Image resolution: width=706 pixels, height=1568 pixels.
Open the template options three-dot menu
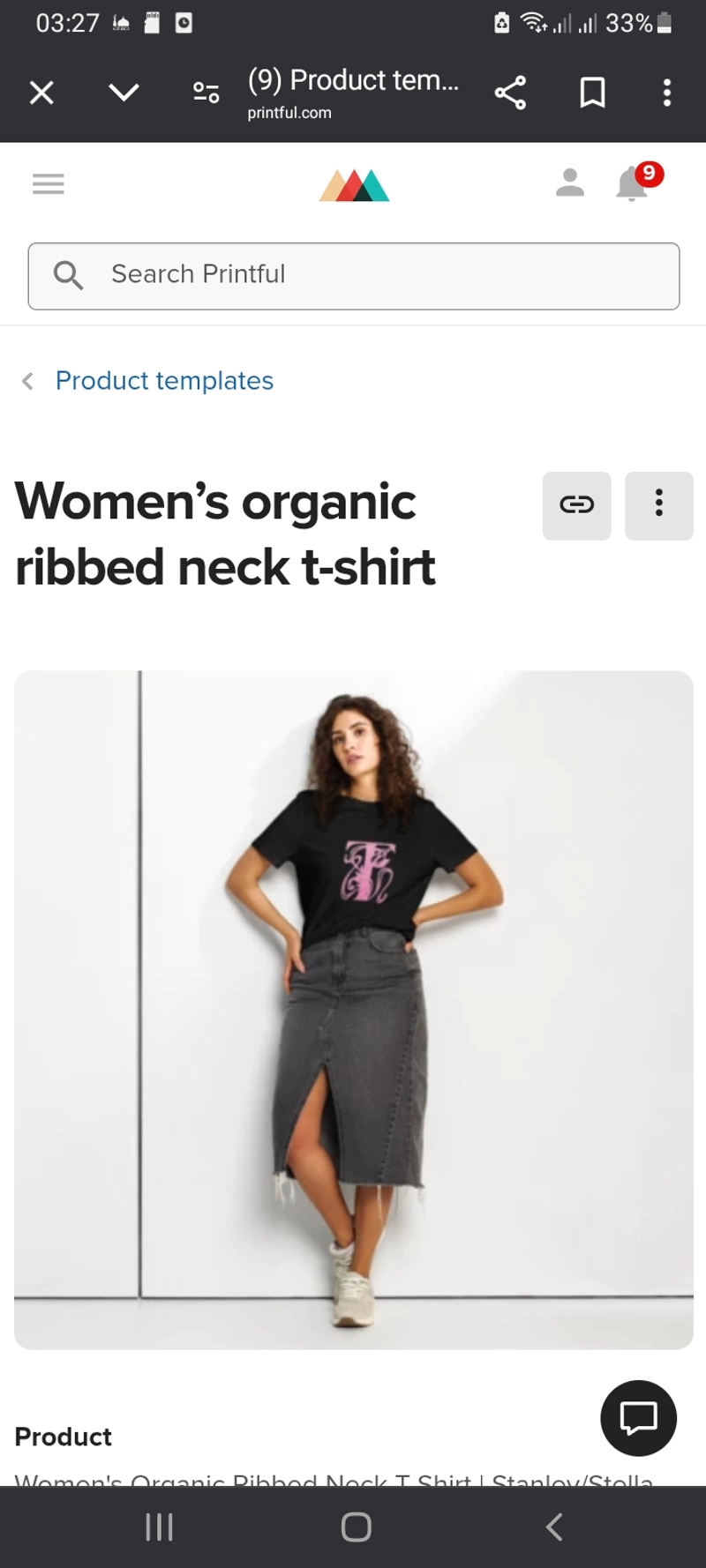click(659, 505)
